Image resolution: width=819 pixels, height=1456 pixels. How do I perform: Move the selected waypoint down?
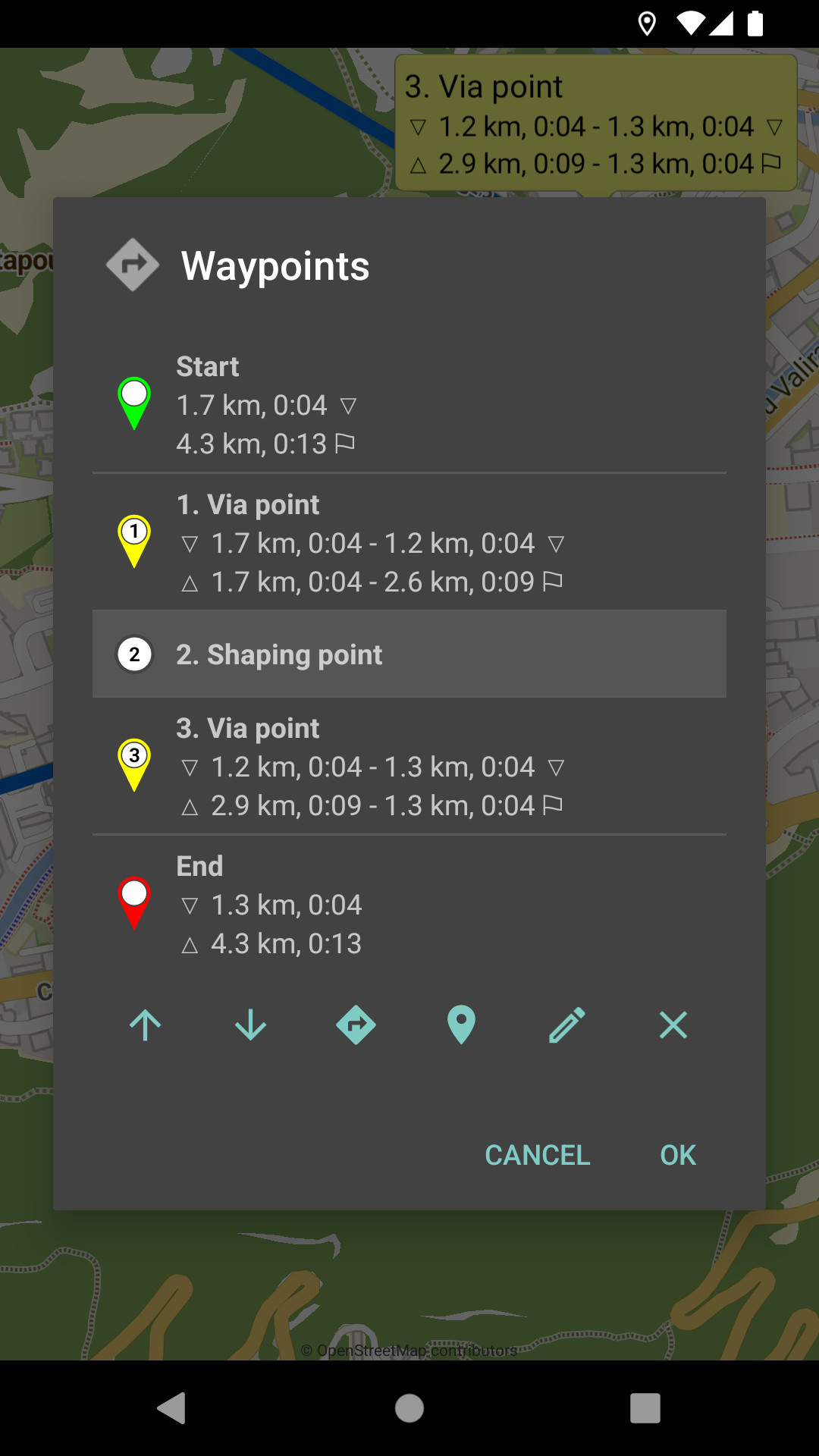coord(250,1025)
